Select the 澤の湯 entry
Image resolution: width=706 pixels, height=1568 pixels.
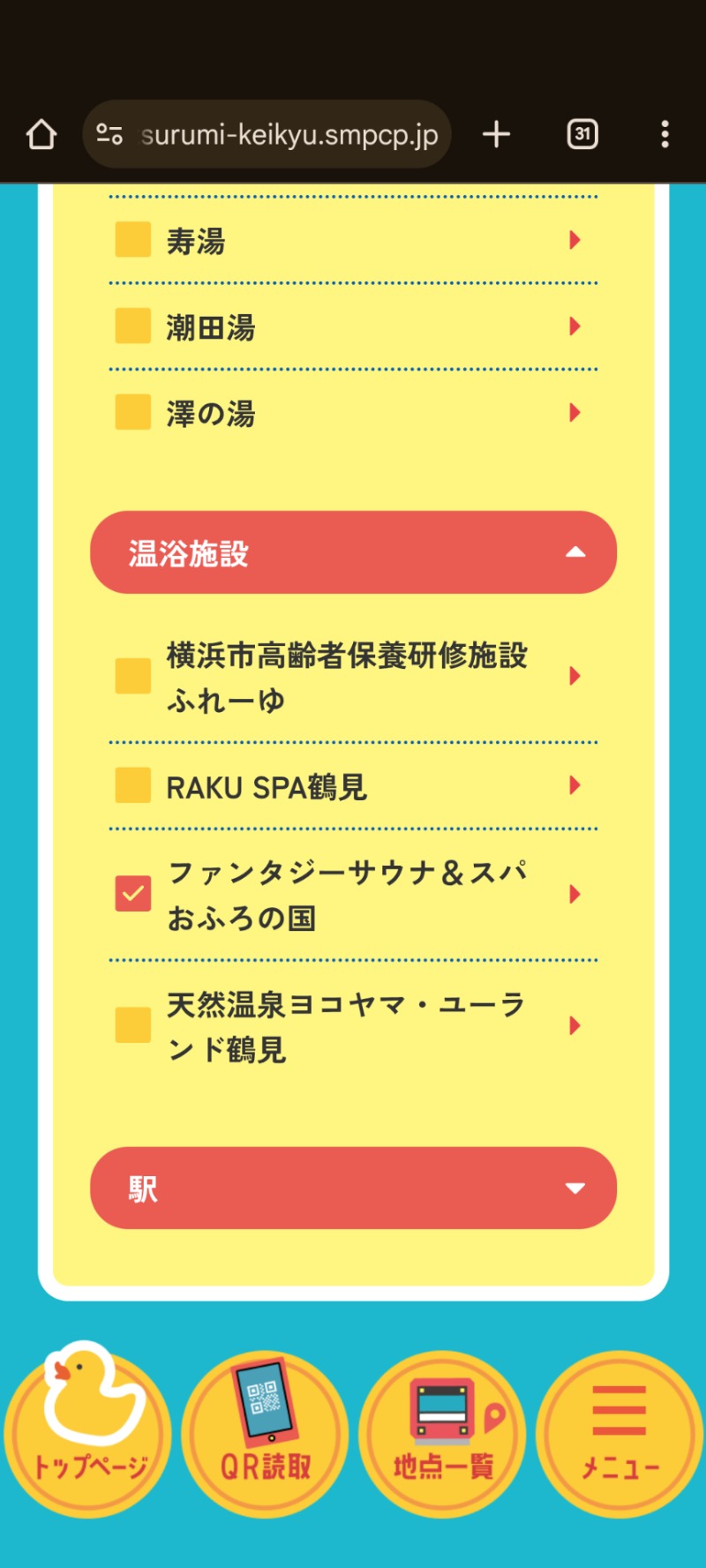pyautogui.click(x=211, y=413)
